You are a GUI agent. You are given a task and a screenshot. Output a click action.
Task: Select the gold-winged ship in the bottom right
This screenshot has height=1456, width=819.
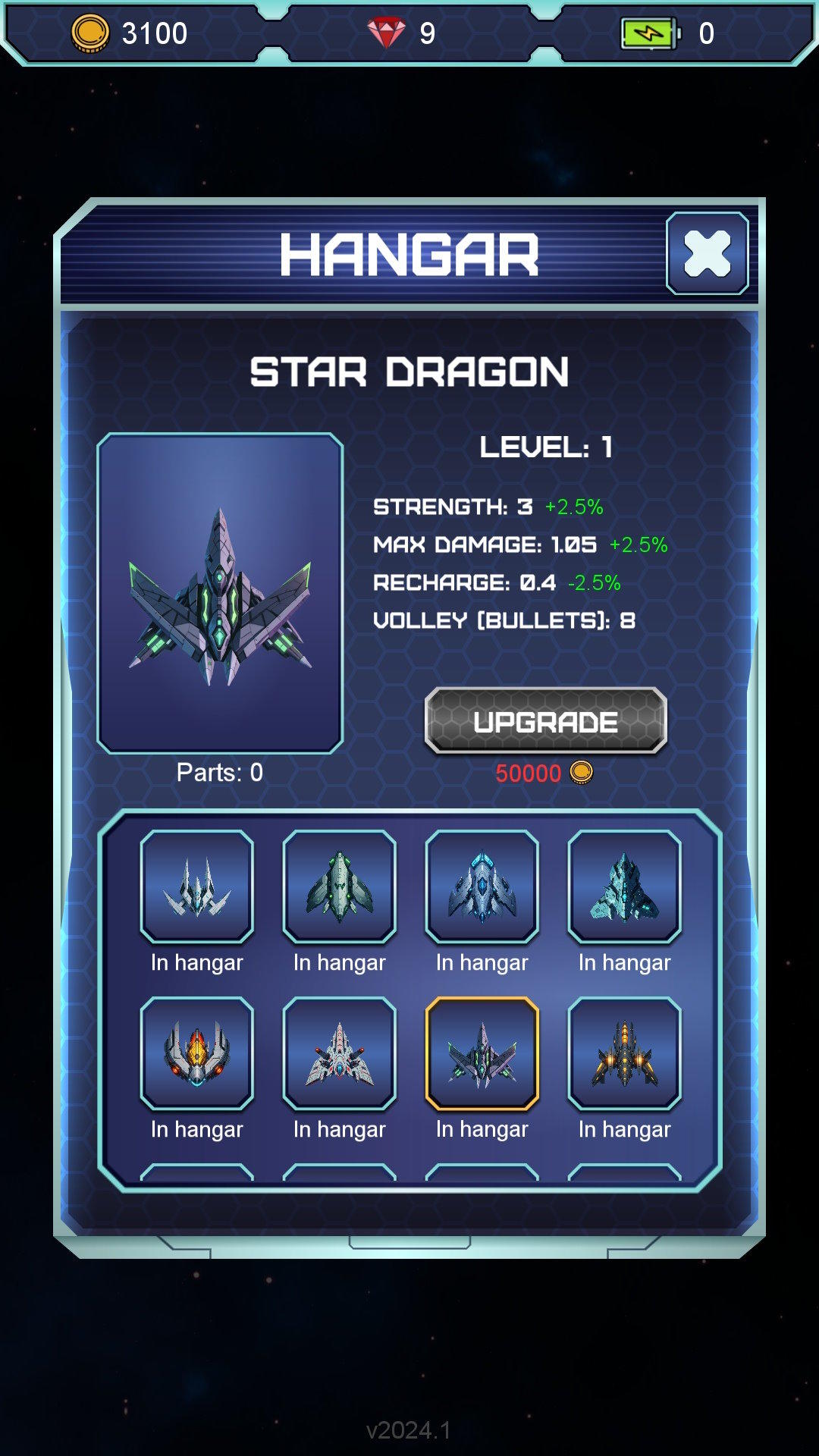point(624,1053)
